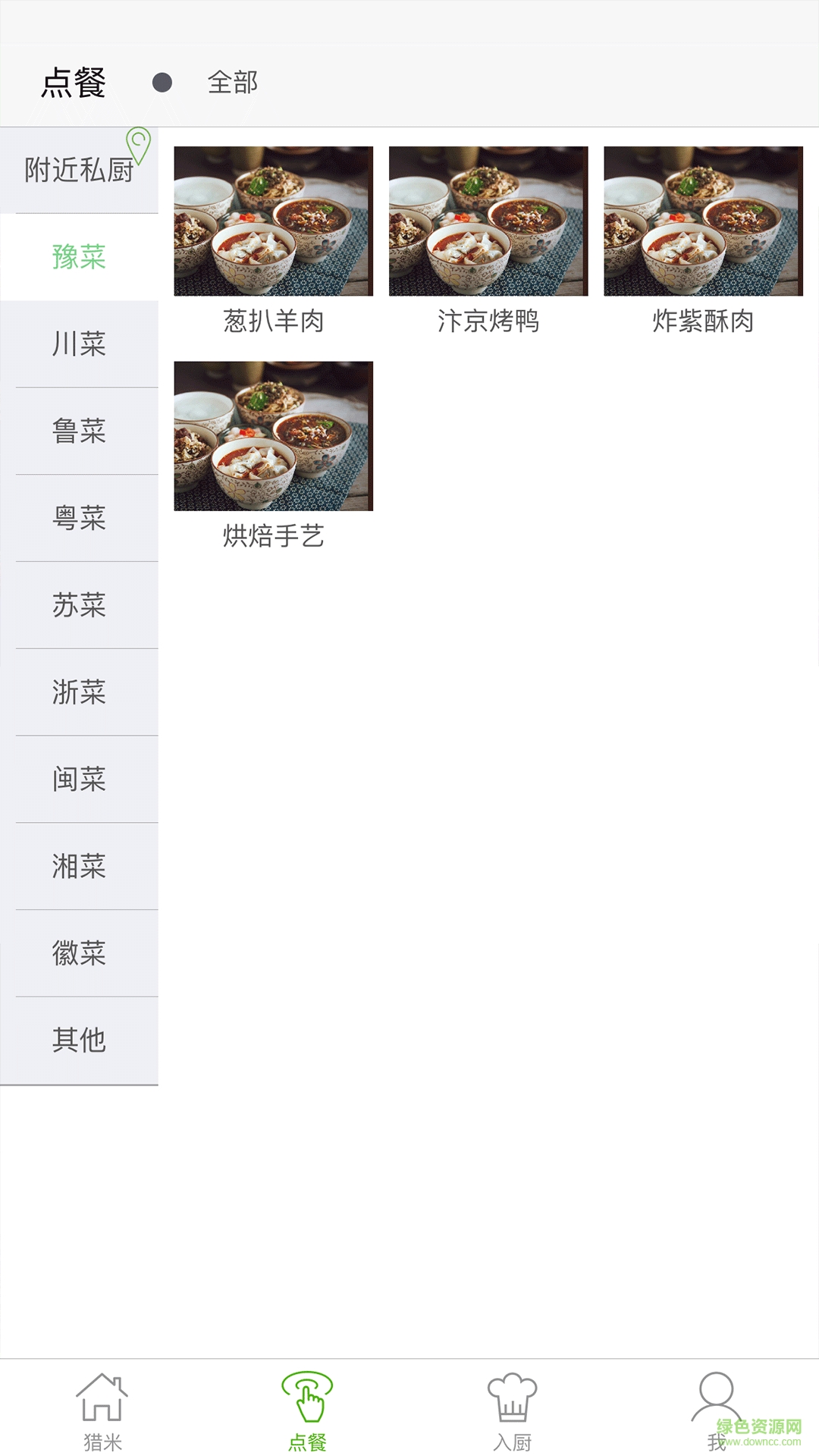Open the 浙菜 category
The height and width of the screenshot is (1456, 819).
pyautogui.click(x=79, y=692)
